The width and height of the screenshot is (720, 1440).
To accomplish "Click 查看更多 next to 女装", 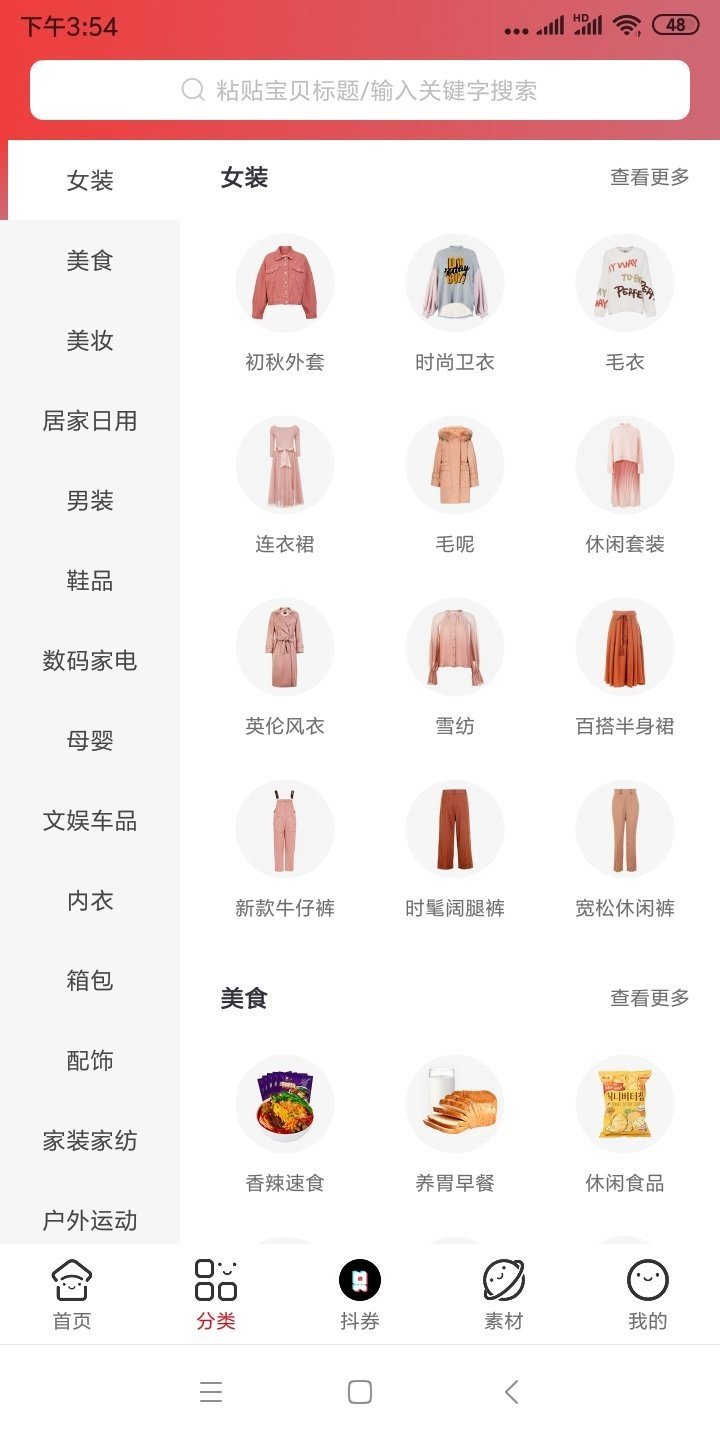I will [647, 177].
